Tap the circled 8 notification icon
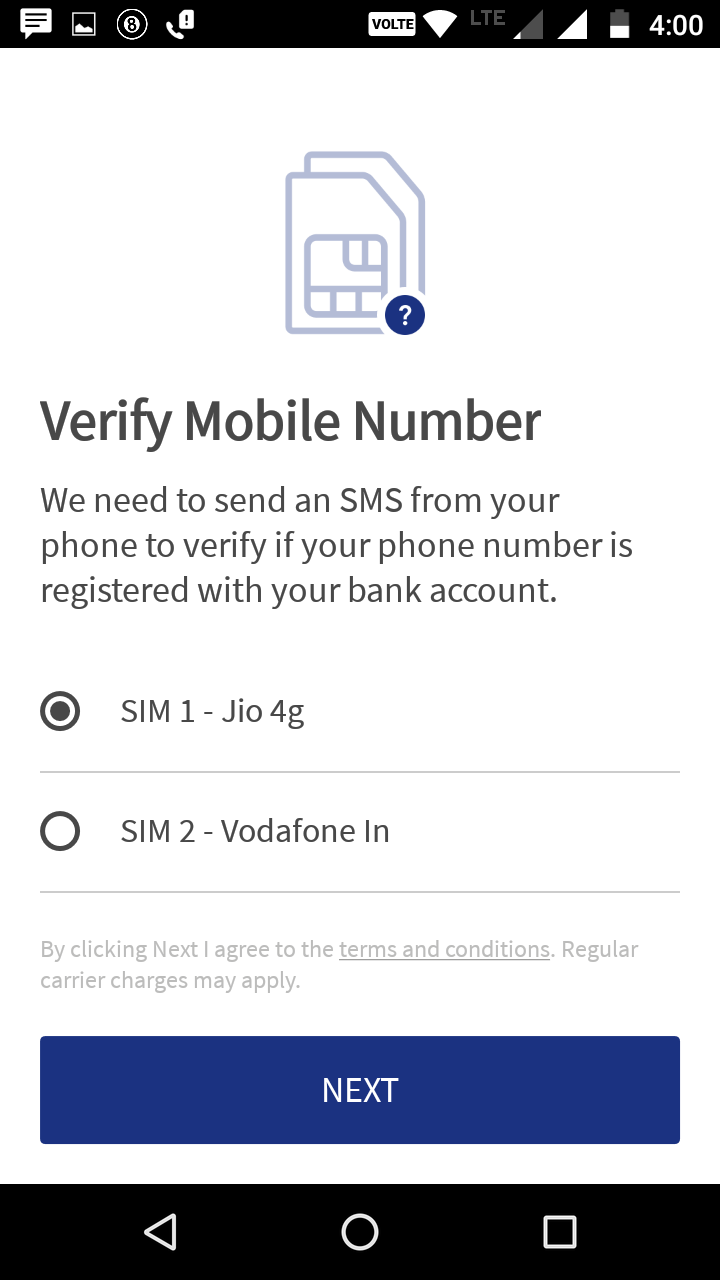This screenshot has width=720, height=1280. click(x=129, y=24)
